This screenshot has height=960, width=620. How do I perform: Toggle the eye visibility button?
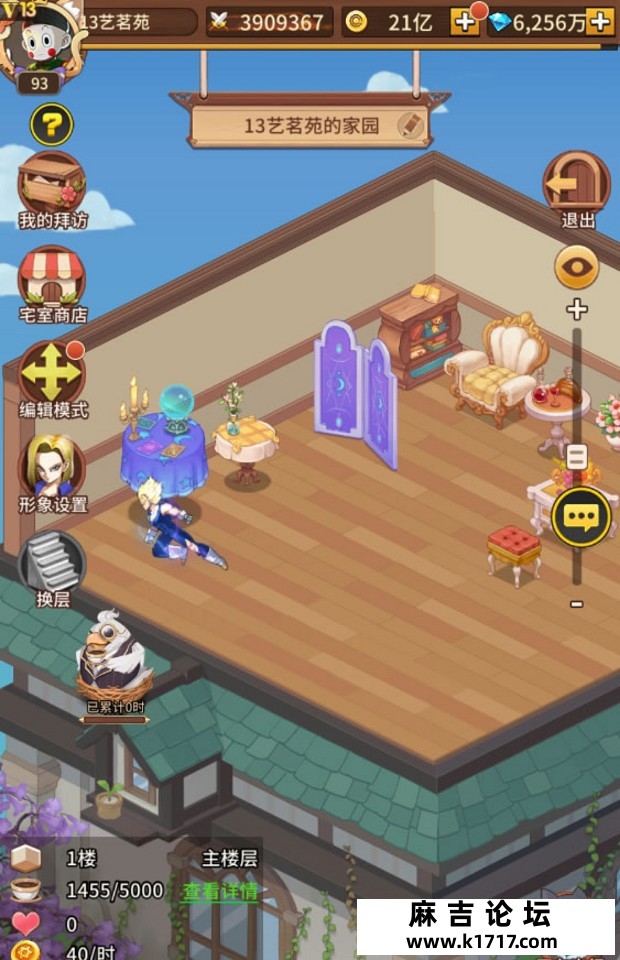(577, 267)
